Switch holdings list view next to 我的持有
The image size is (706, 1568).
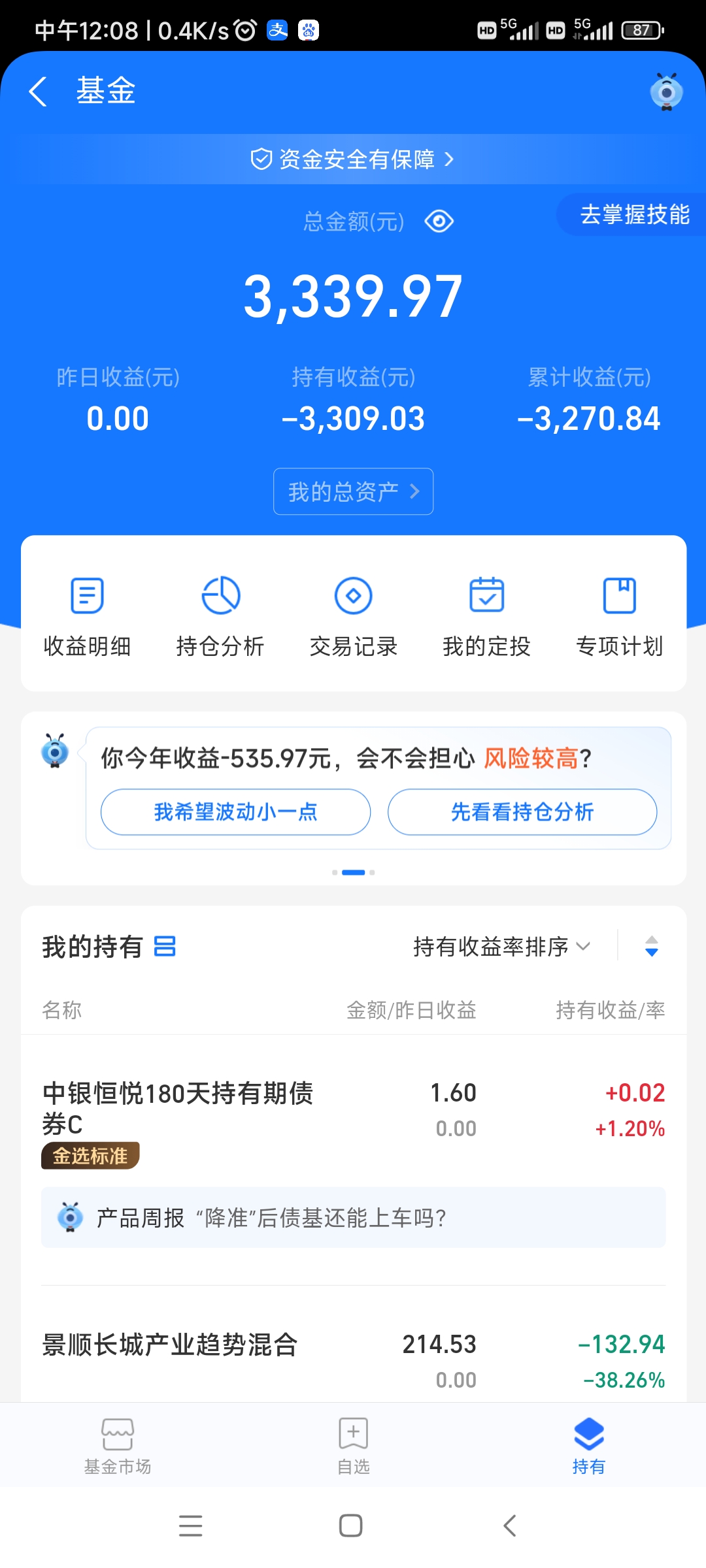point(165,946)
